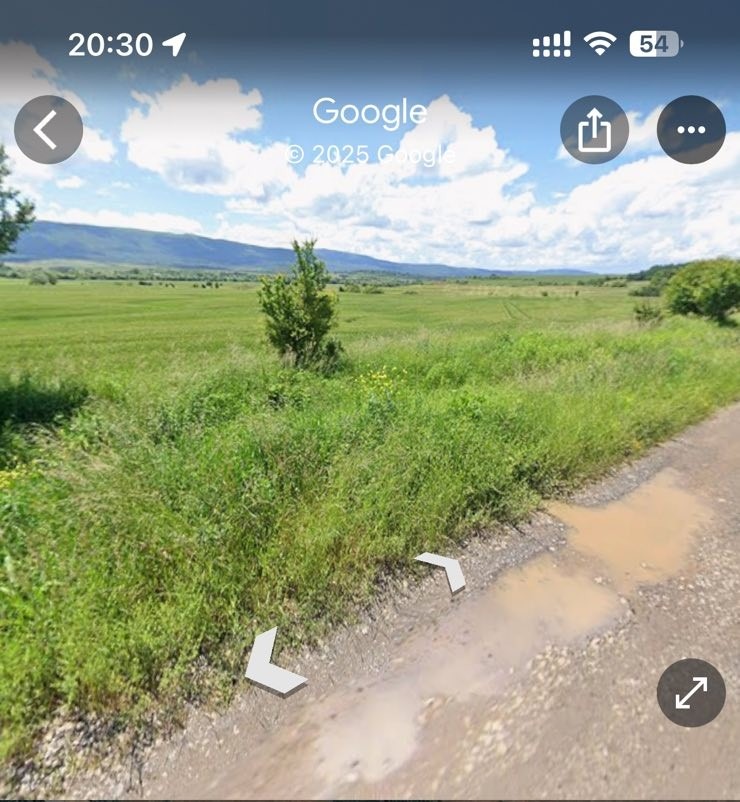The image size is (740, 802).
Task: Open the three-dot more options menu
Action: [x=691, y=130]
